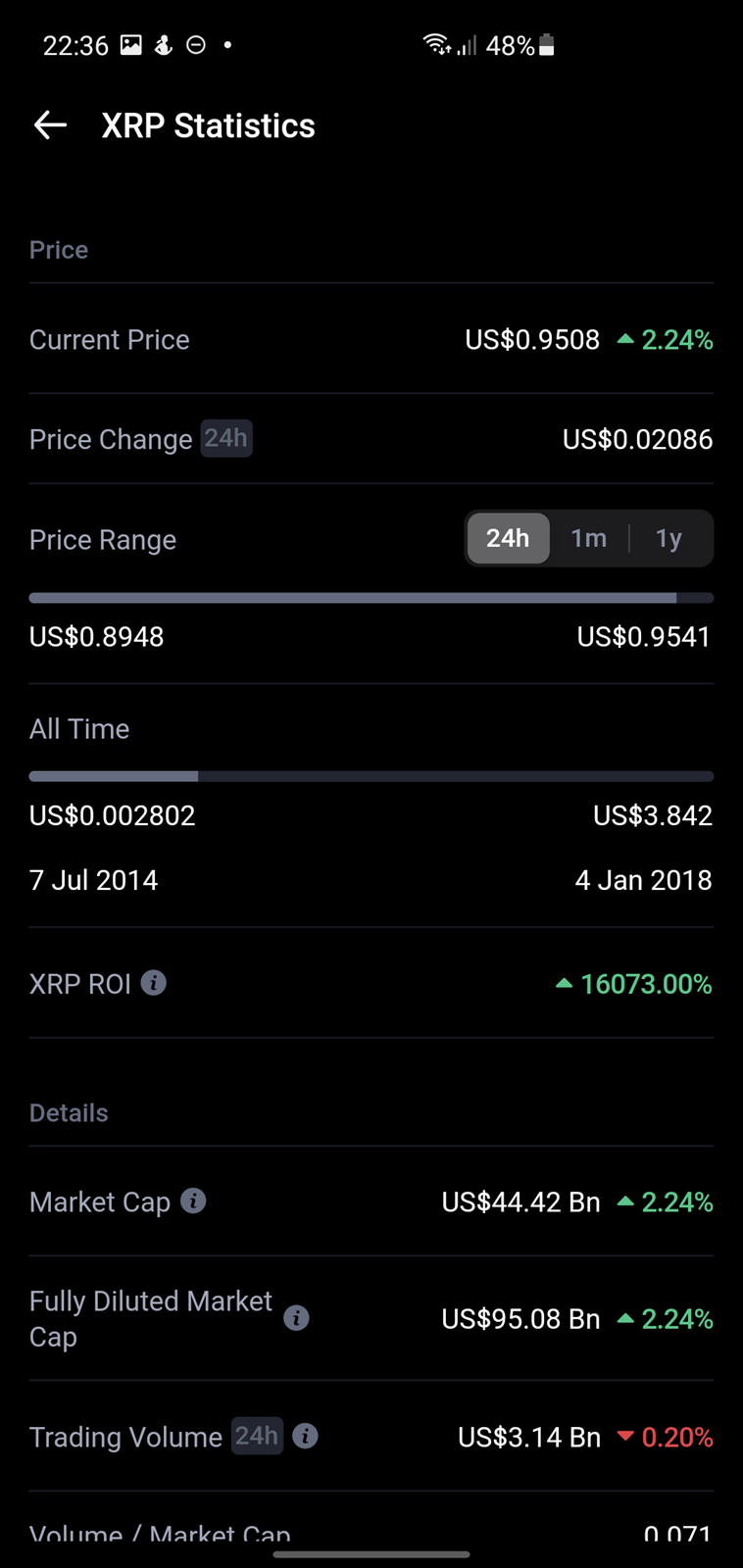Switch price range to 1m
This screenshot has width=743, height=1568.
click(588, 538)
